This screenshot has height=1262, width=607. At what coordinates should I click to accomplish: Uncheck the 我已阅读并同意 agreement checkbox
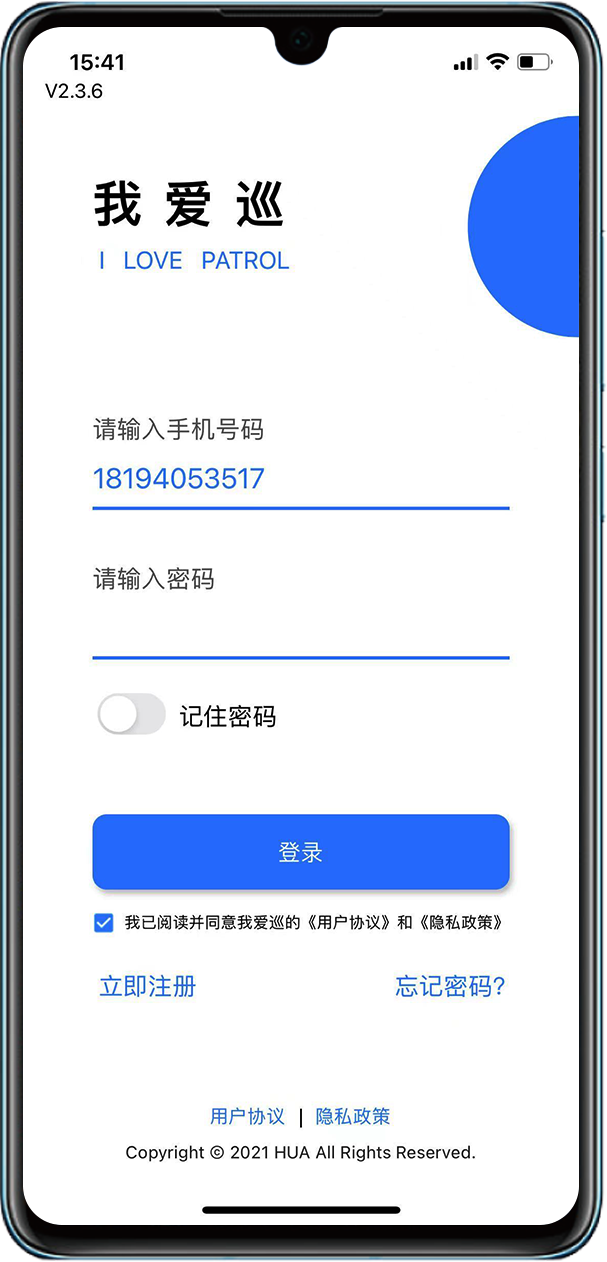coord(104,923)
